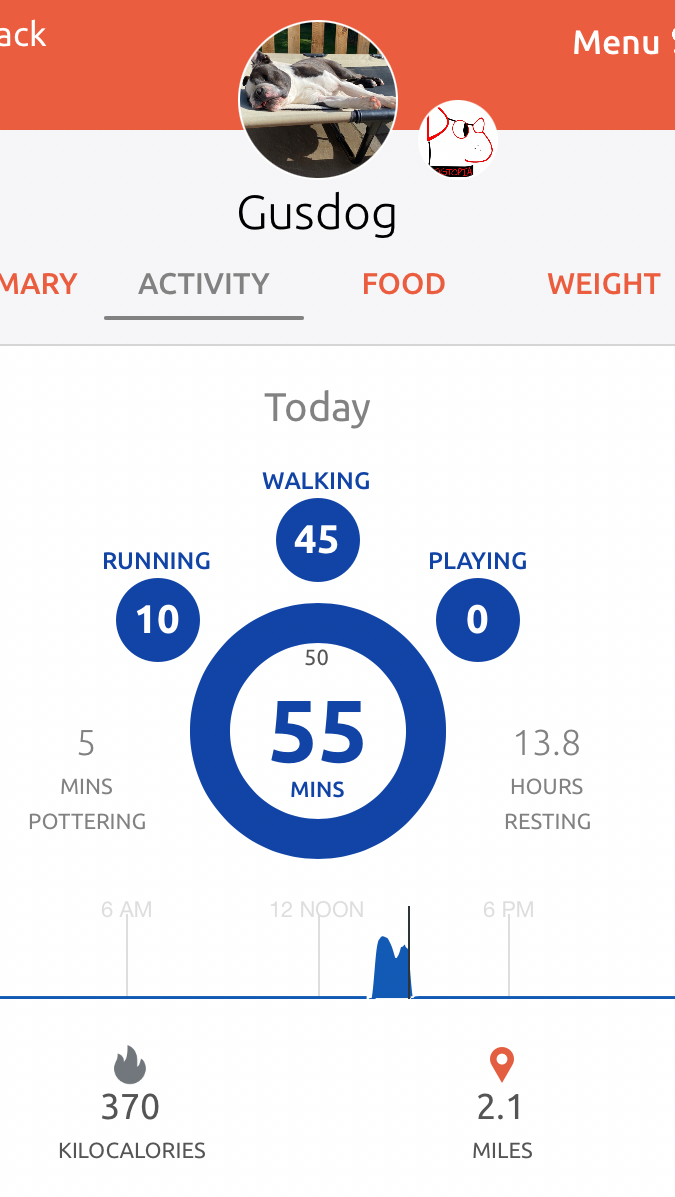Tap the 55 mins activity ring
This screenshot has height=1197, width=675.
(x=318, y=732)
